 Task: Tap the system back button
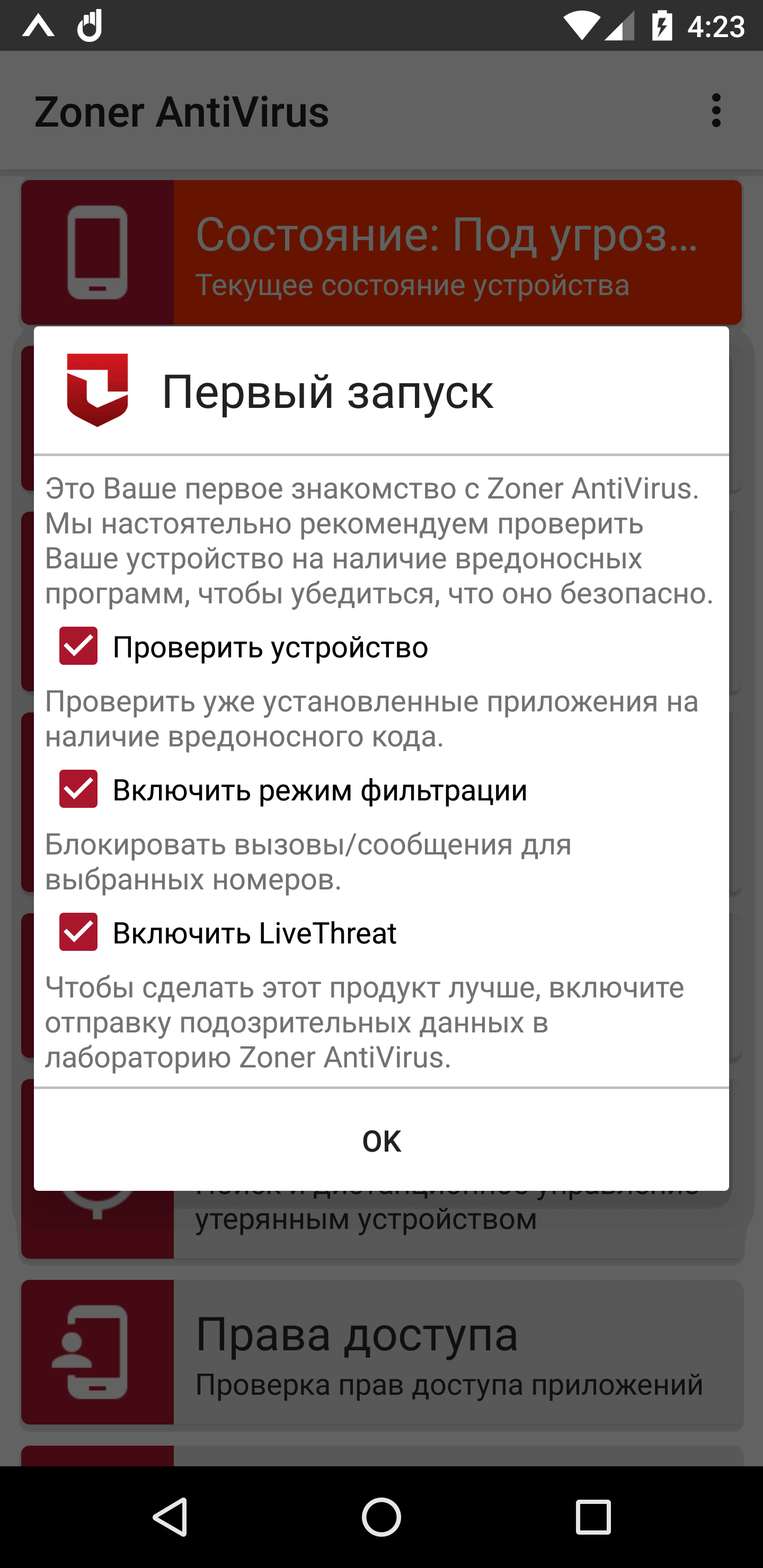click(x=170, y=1516)
